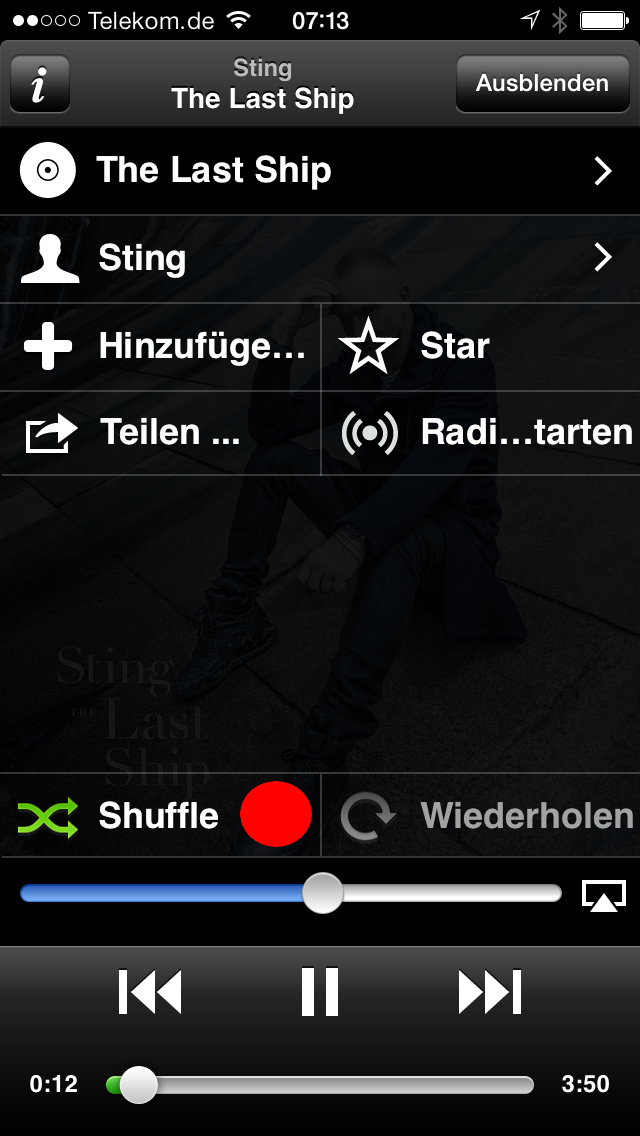Pause the playback

point(320,992)
